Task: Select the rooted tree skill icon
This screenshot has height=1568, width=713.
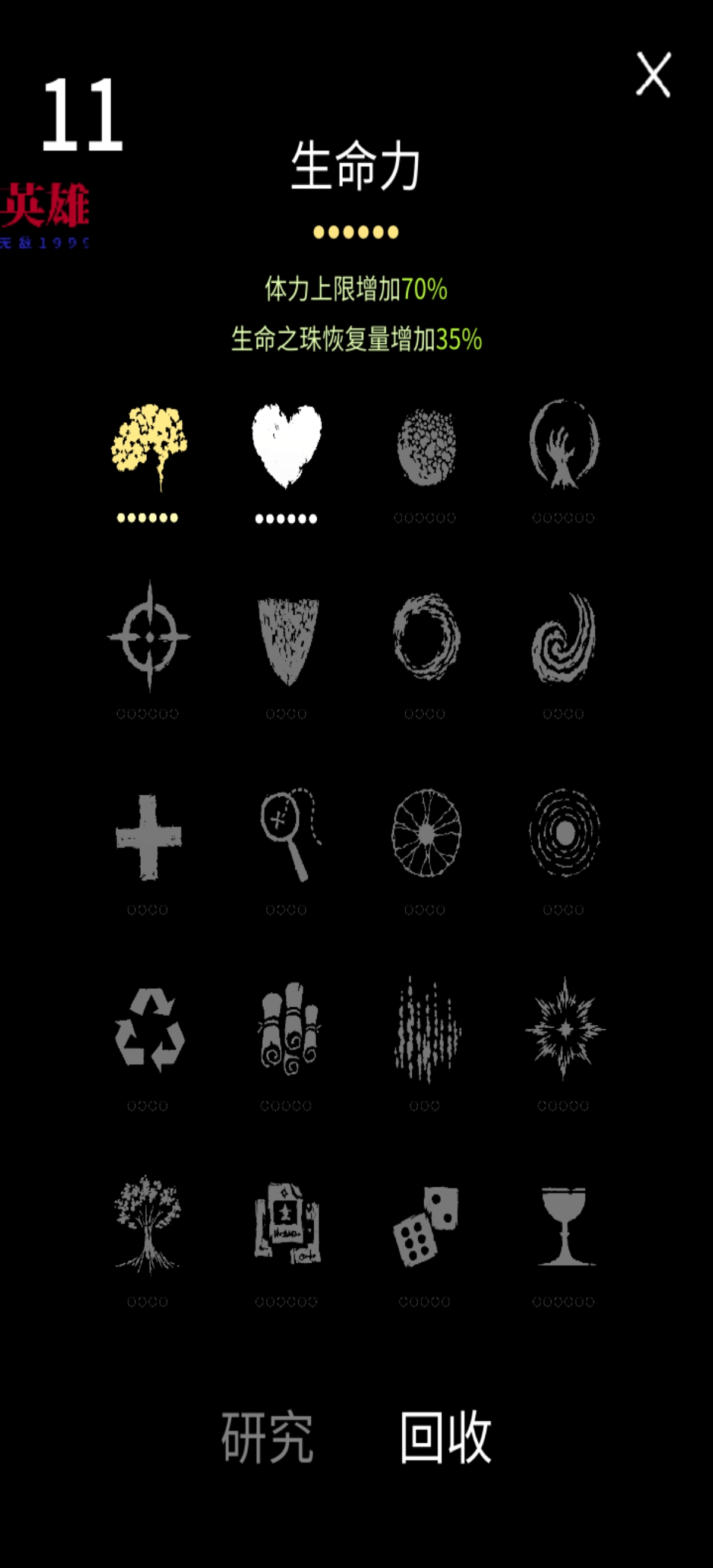Action: [x=147, y=1225]
